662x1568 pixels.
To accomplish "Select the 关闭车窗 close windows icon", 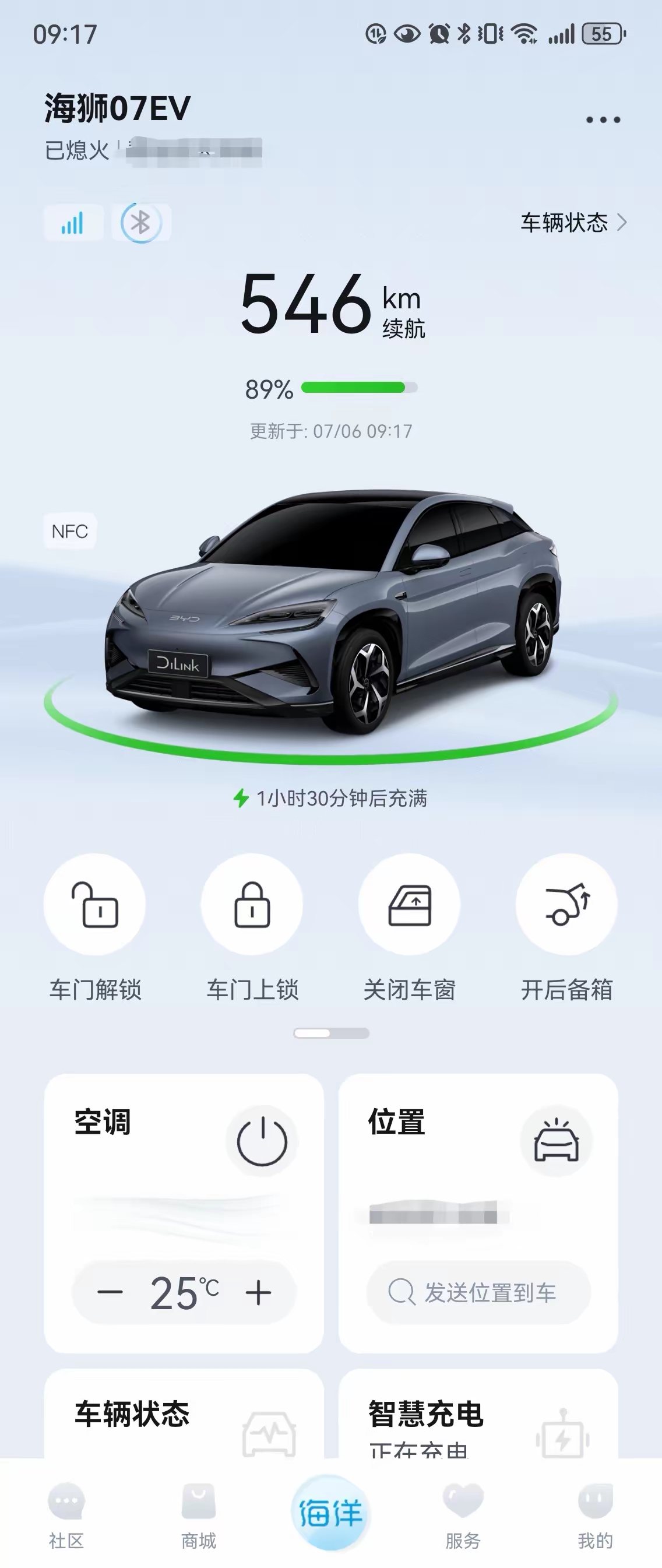I will click(409, 905).
